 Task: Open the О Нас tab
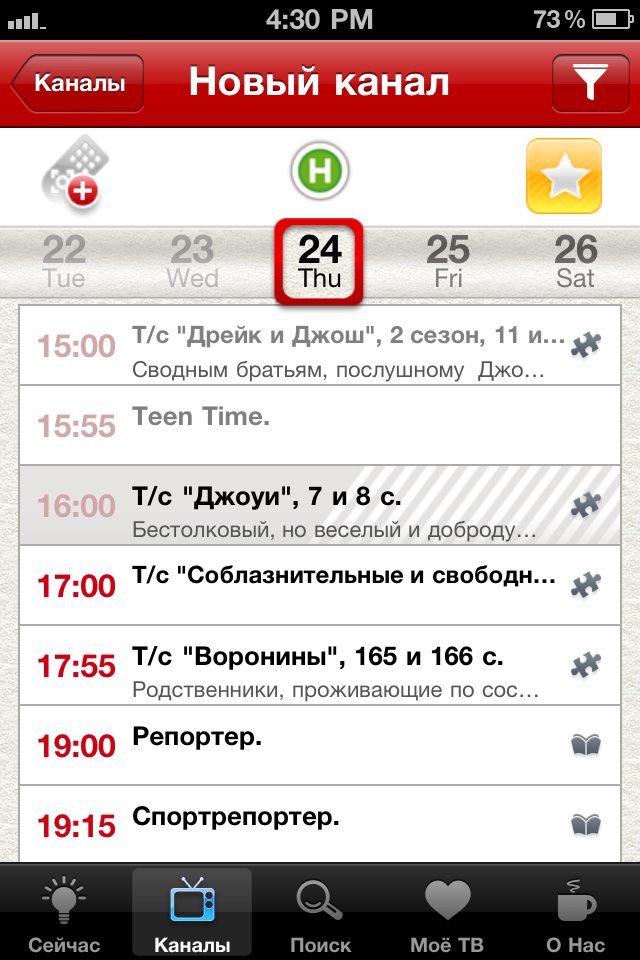tap(575, 914)
